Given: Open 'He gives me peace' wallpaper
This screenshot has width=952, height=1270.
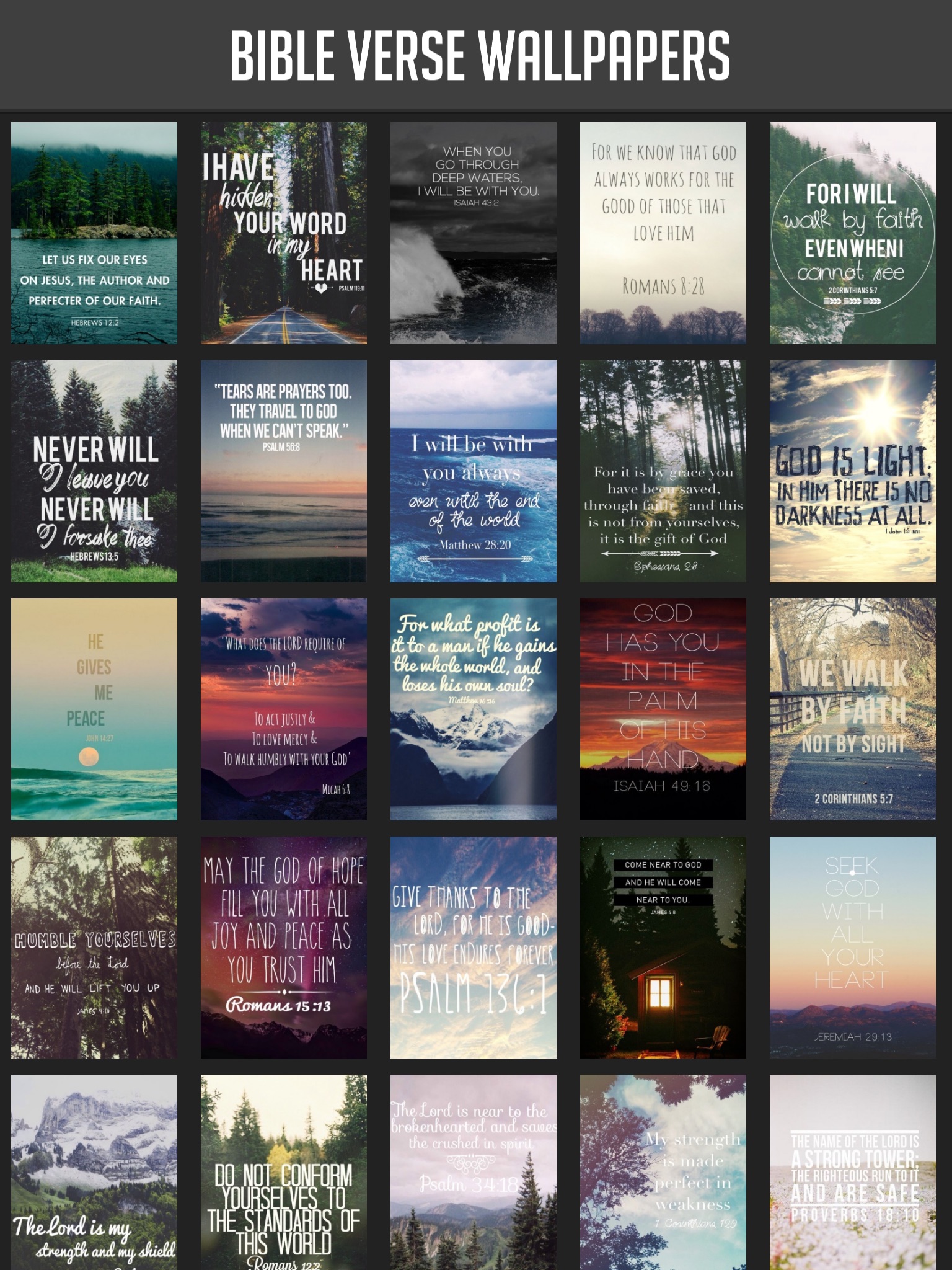Looking at the screenshot, I should [94, 709].
